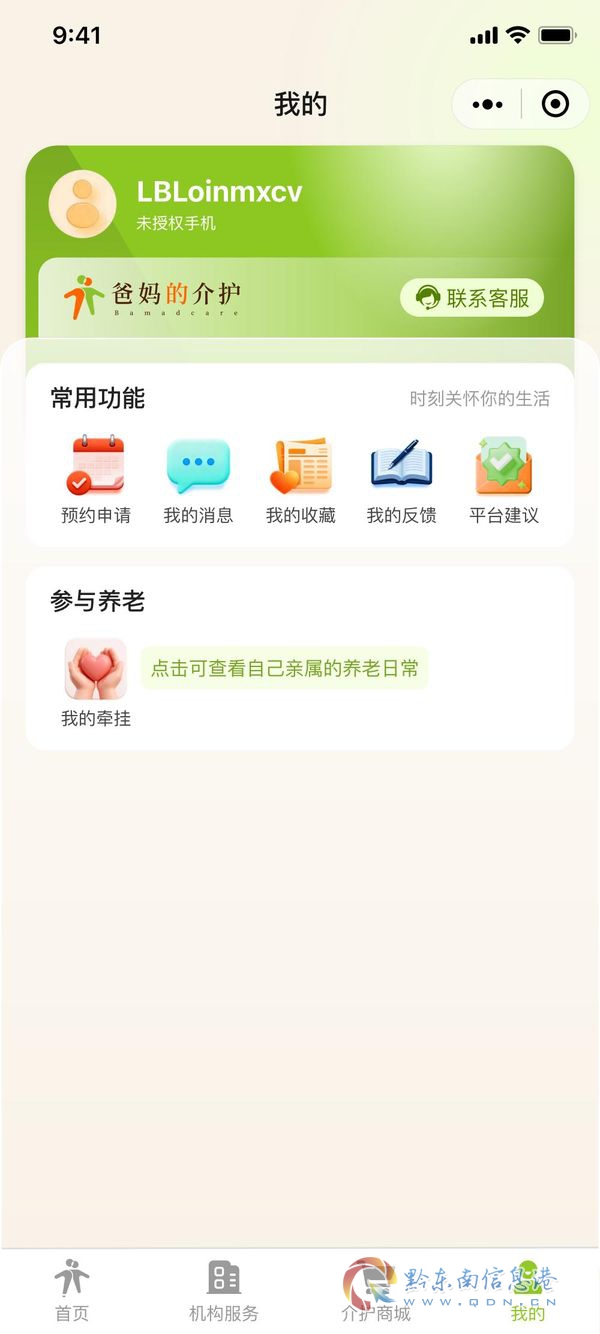Open 我的反馈

tap(401, 479)
